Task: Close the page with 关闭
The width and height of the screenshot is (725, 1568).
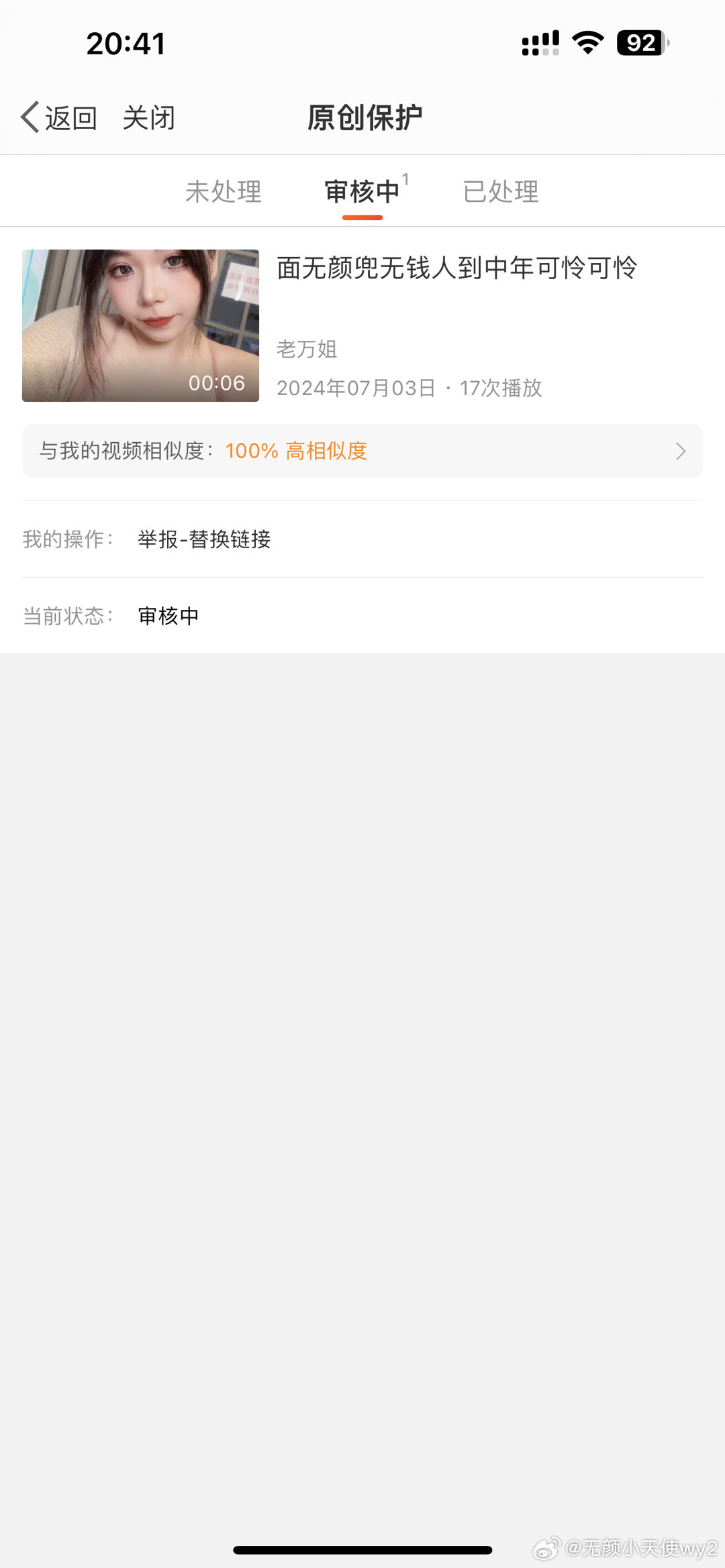Action: click(x=149, y=118)
